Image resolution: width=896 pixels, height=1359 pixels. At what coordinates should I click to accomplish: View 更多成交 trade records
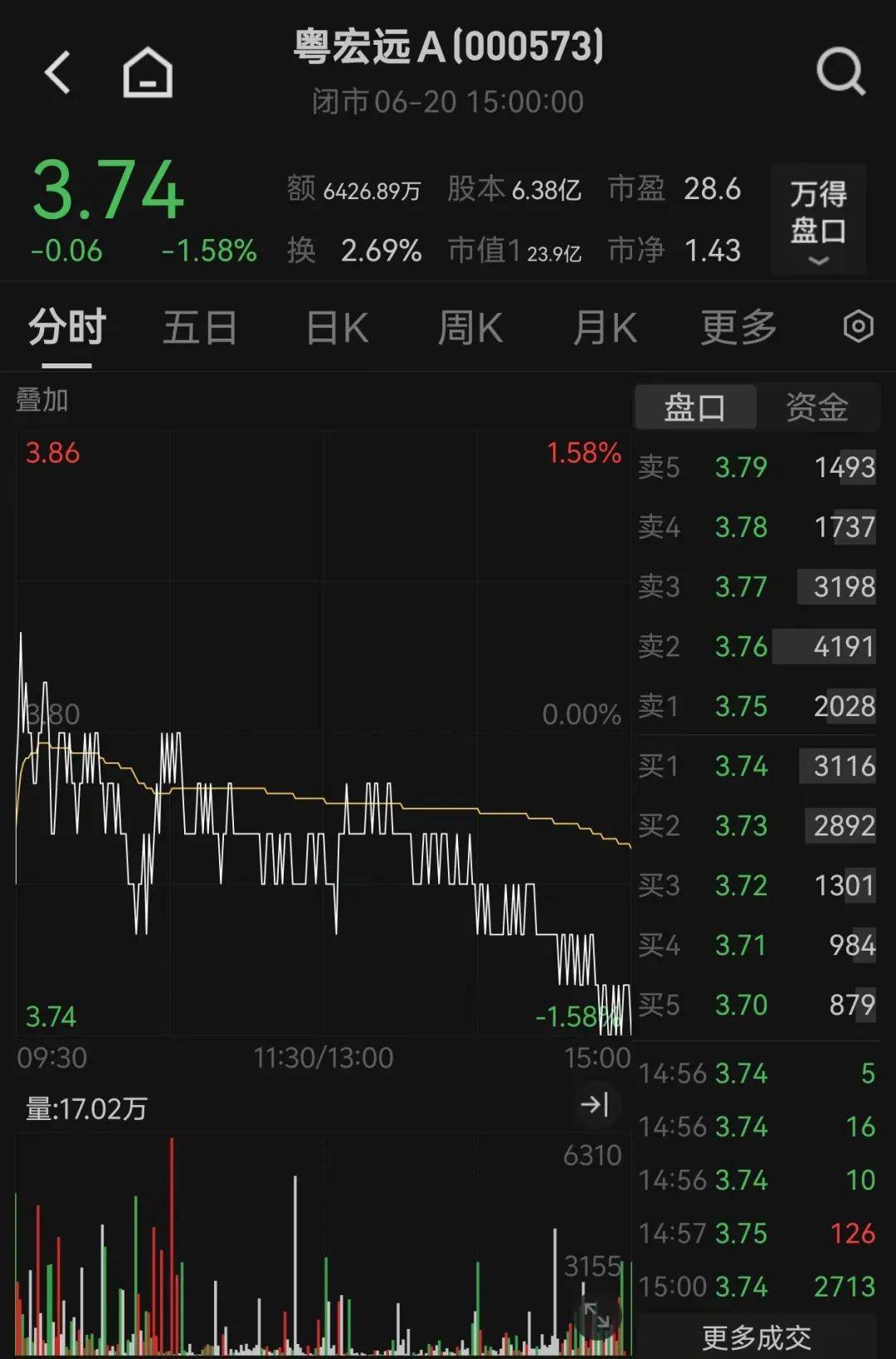click(757, 1337)
